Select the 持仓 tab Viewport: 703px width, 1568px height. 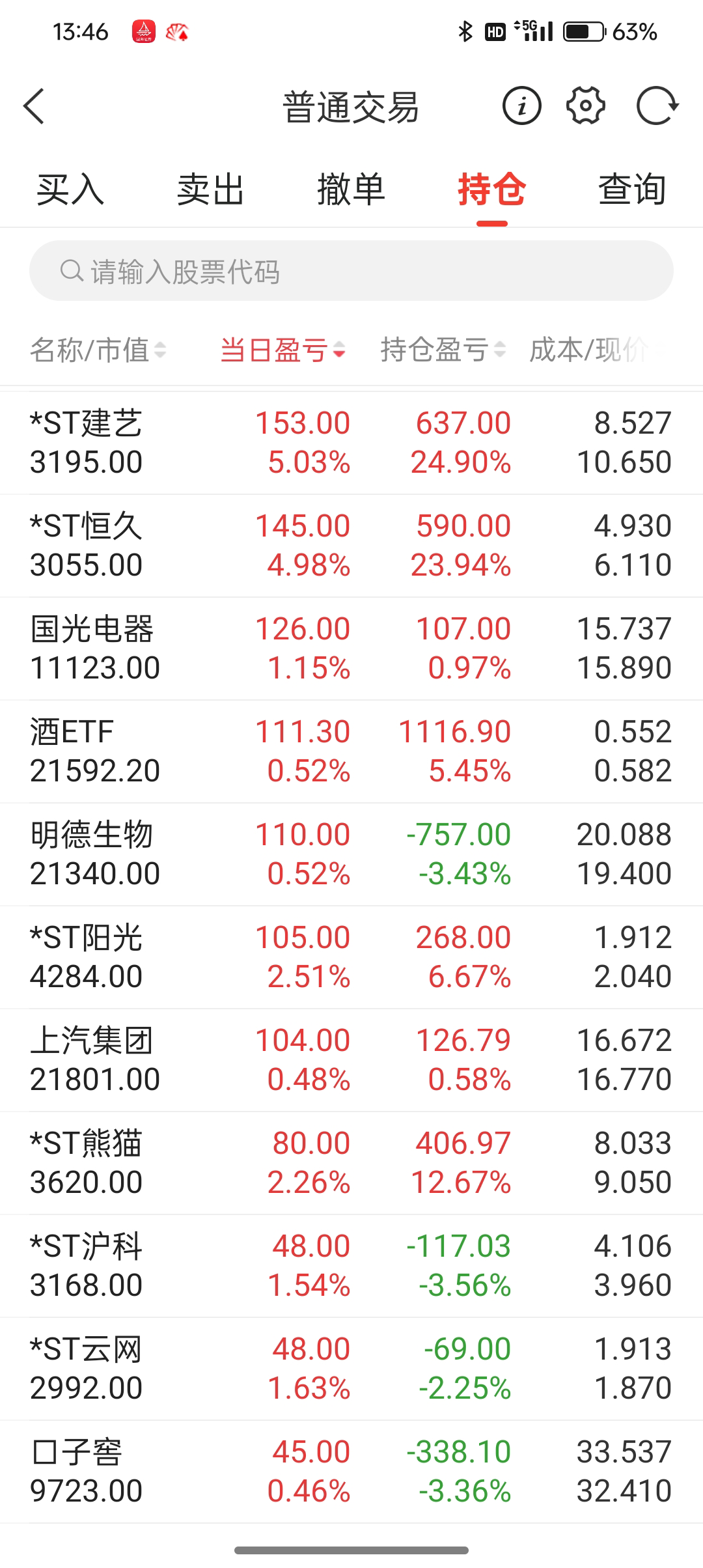pyautogui.click(x=491, y=190)
